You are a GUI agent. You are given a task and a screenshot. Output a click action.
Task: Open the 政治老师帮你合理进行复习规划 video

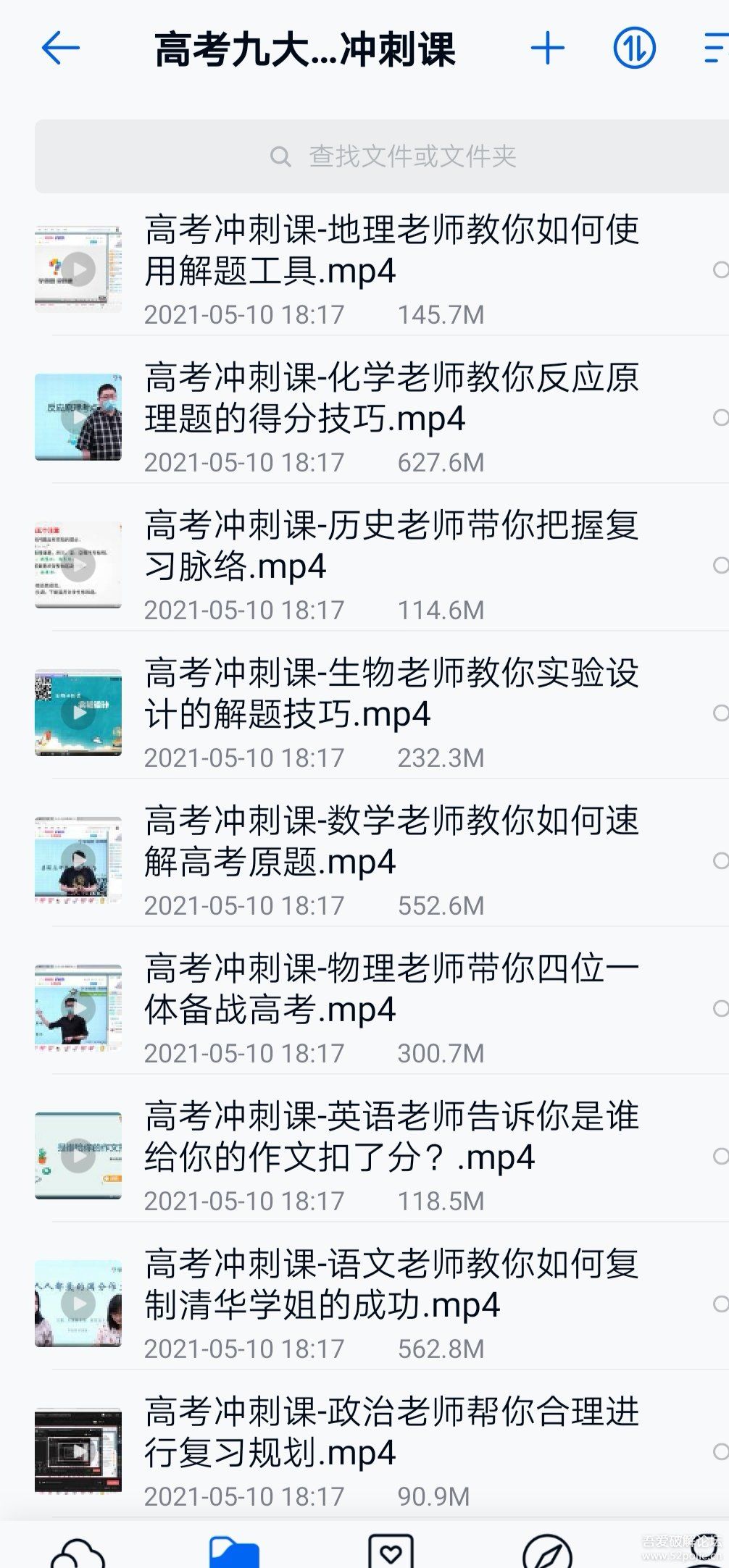391,1433
